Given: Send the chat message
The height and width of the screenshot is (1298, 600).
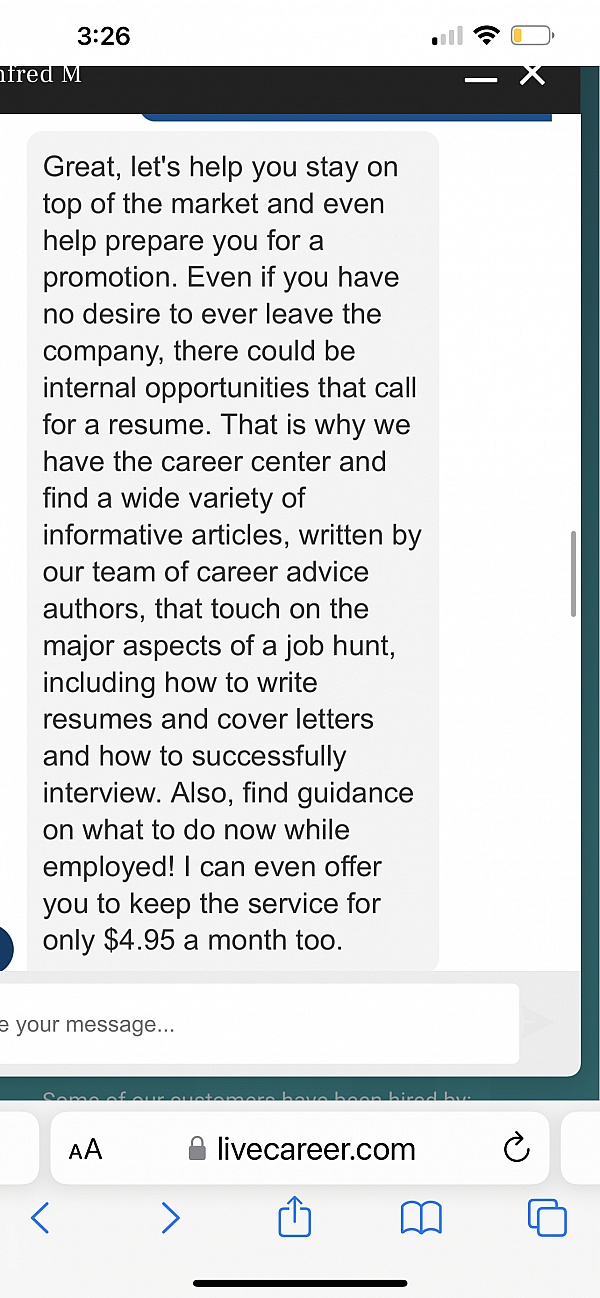Looking at the screenshot, I should click(x=538, y=1022).
